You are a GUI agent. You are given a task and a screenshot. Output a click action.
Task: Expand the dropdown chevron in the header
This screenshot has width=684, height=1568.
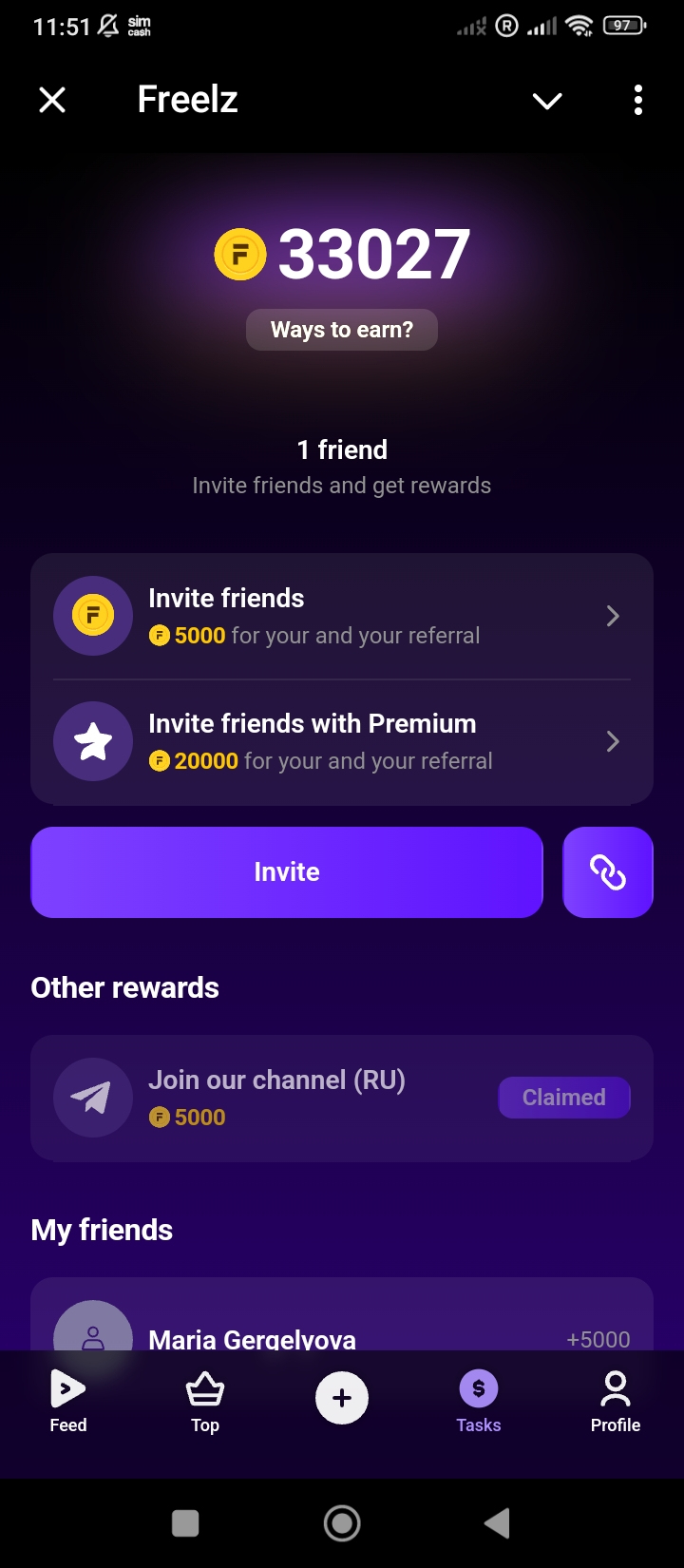click(x=547, y=101)
